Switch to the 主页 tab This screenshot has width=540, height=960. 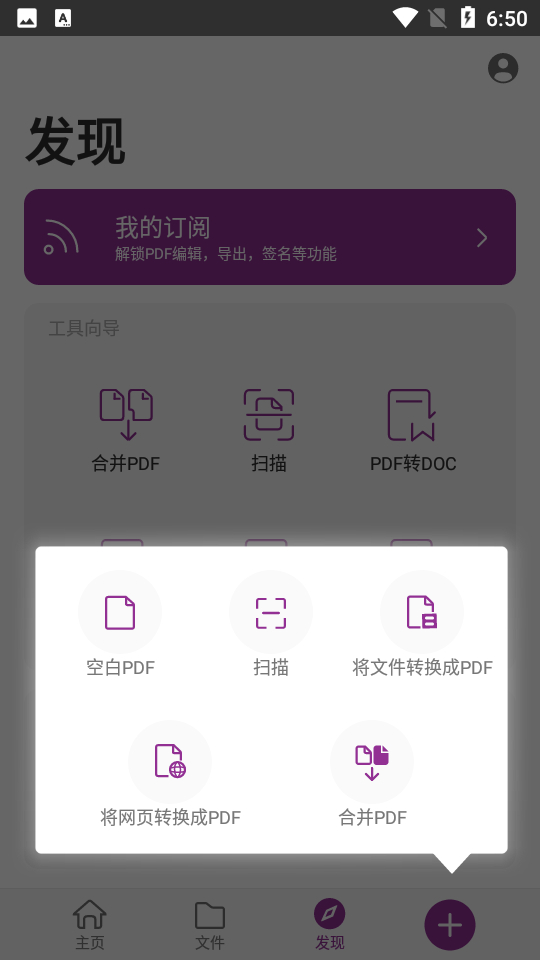pyautogui.click(x=90, y=924)
